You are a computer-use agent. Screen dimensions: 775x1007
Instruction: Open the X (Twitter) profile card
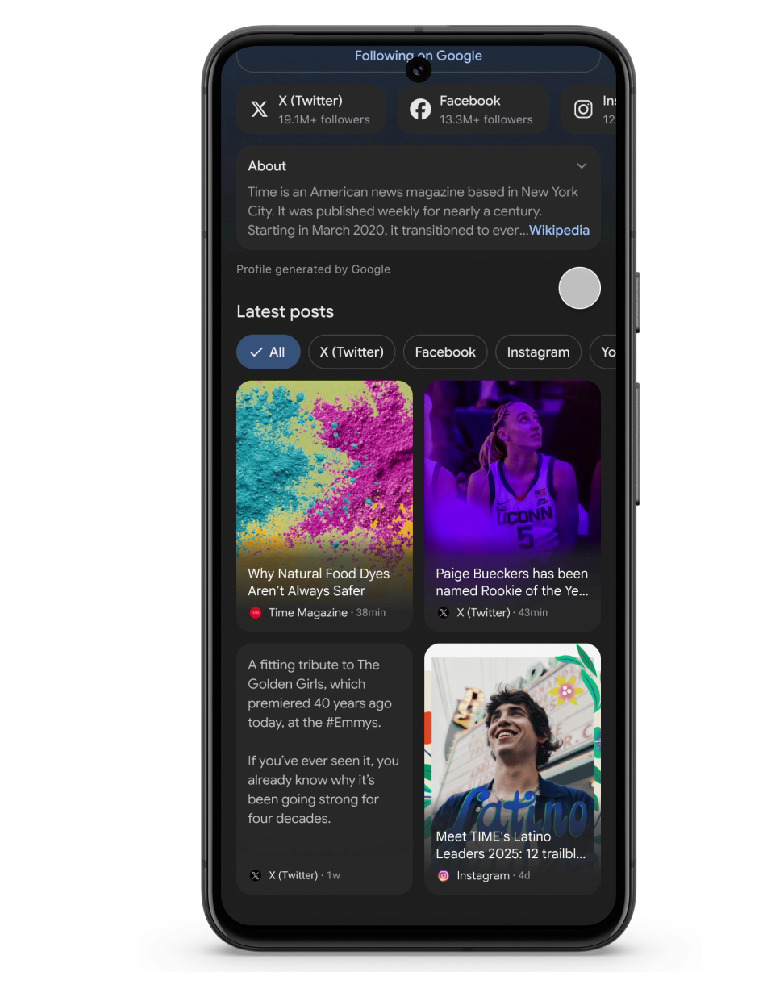pyautogui.click(x=311, y=109)
